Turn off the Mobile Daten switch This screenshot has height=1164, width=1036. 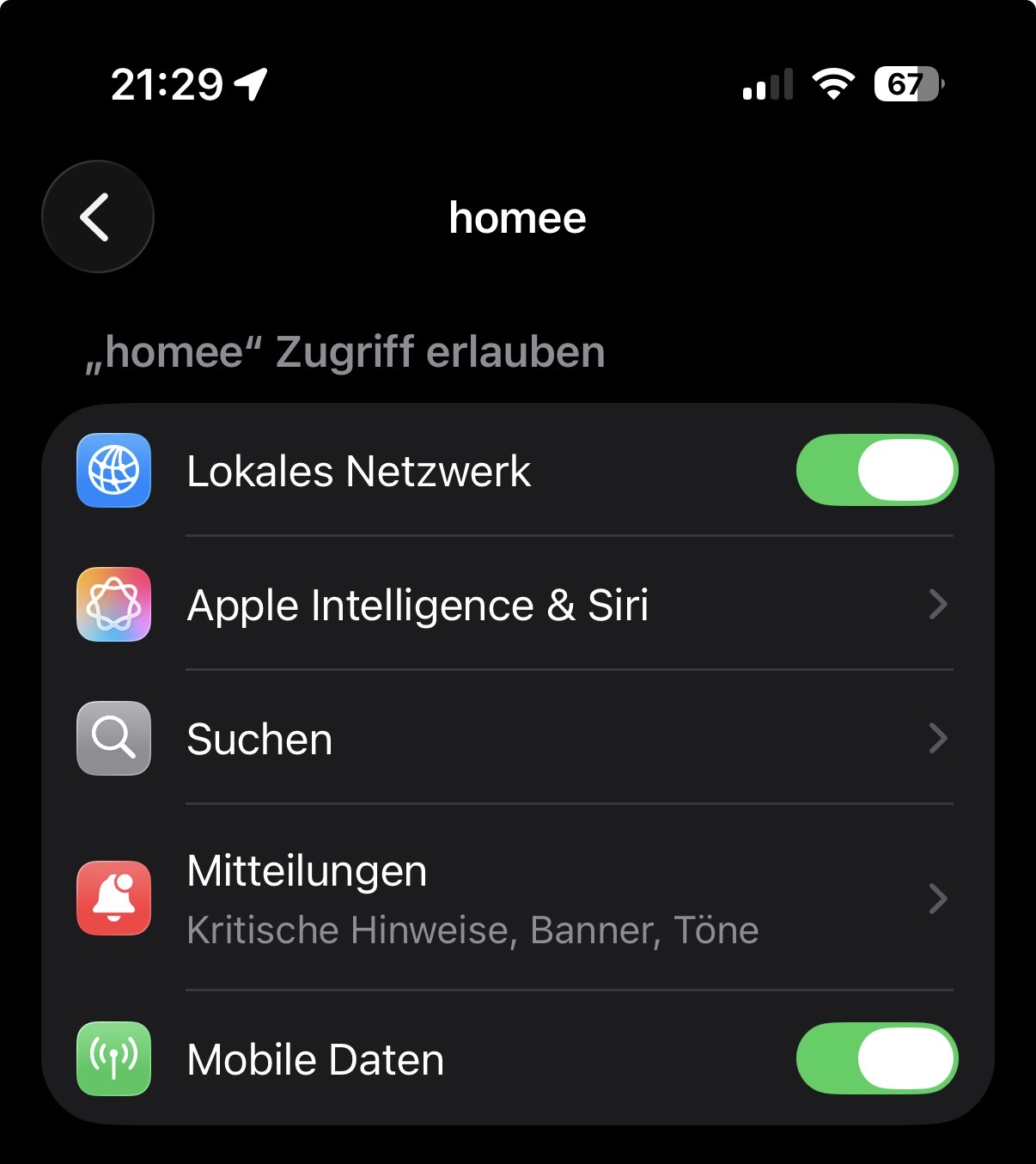click(876, 1059)
